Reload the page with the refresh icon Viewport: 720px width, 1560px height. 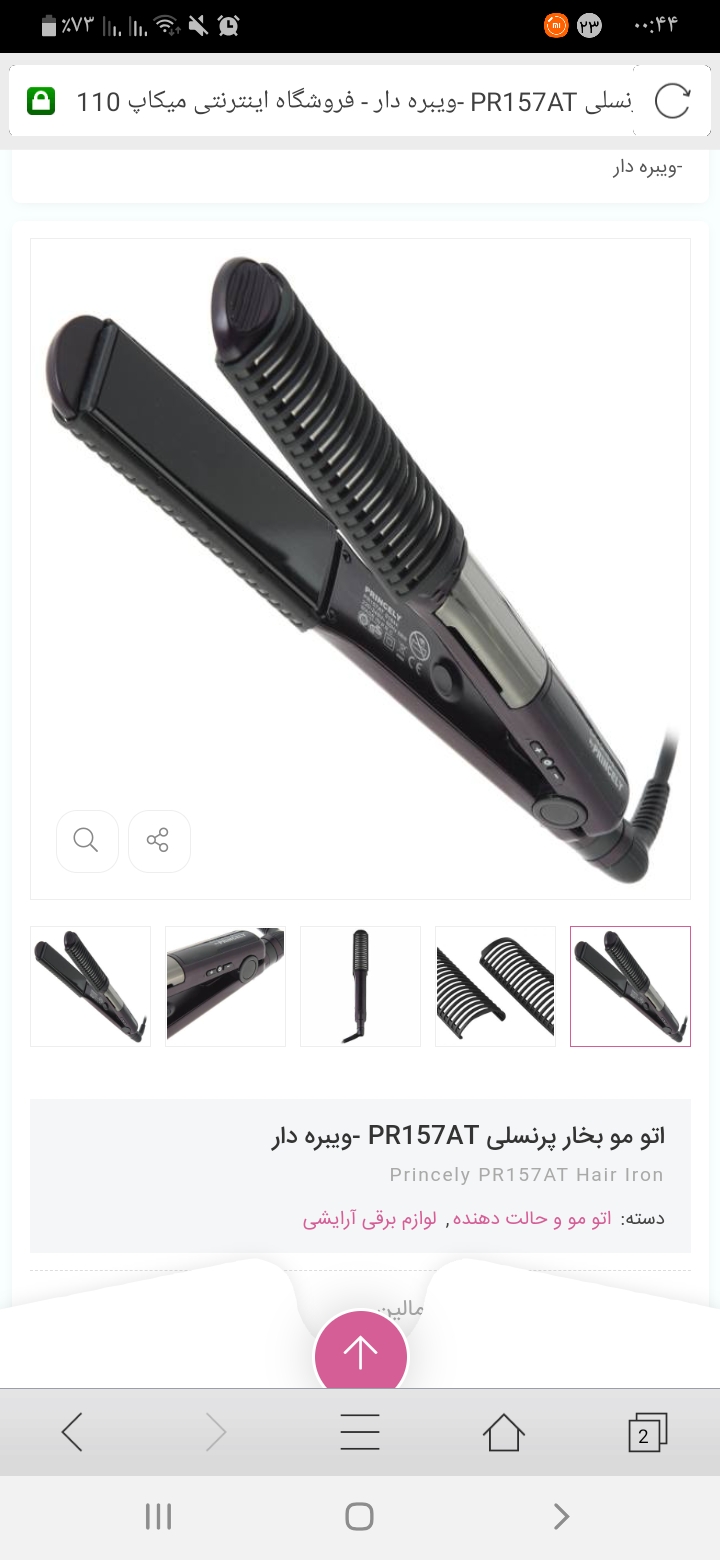pyautogui.click(x=672, y=101)
